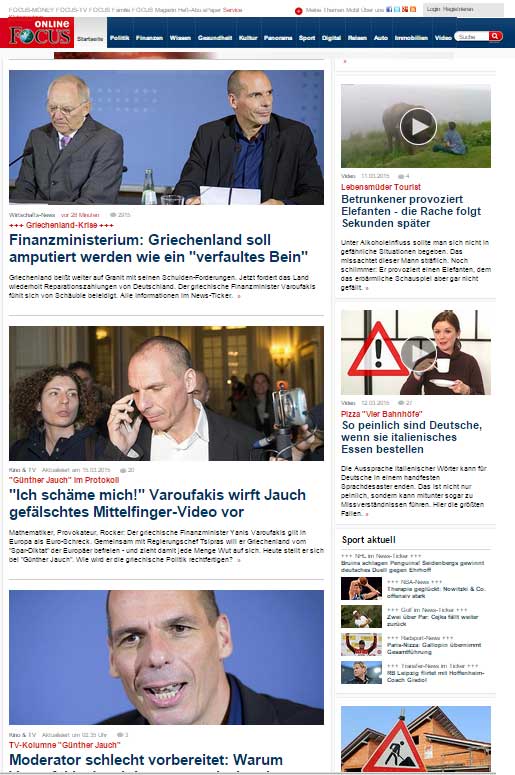Tap the red search magnifier button
515x775 pixels.
(495, 36)
